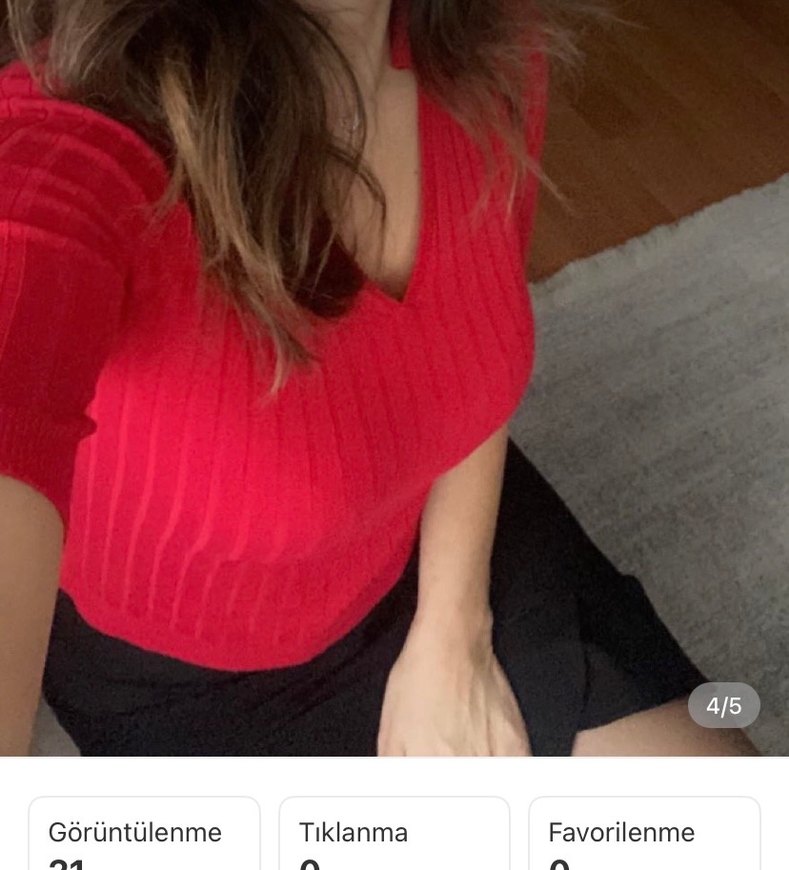The height and width of the screenshot is (870, 789).
Task: Open the listing photo in full view
Action: (x=394, y=377)
